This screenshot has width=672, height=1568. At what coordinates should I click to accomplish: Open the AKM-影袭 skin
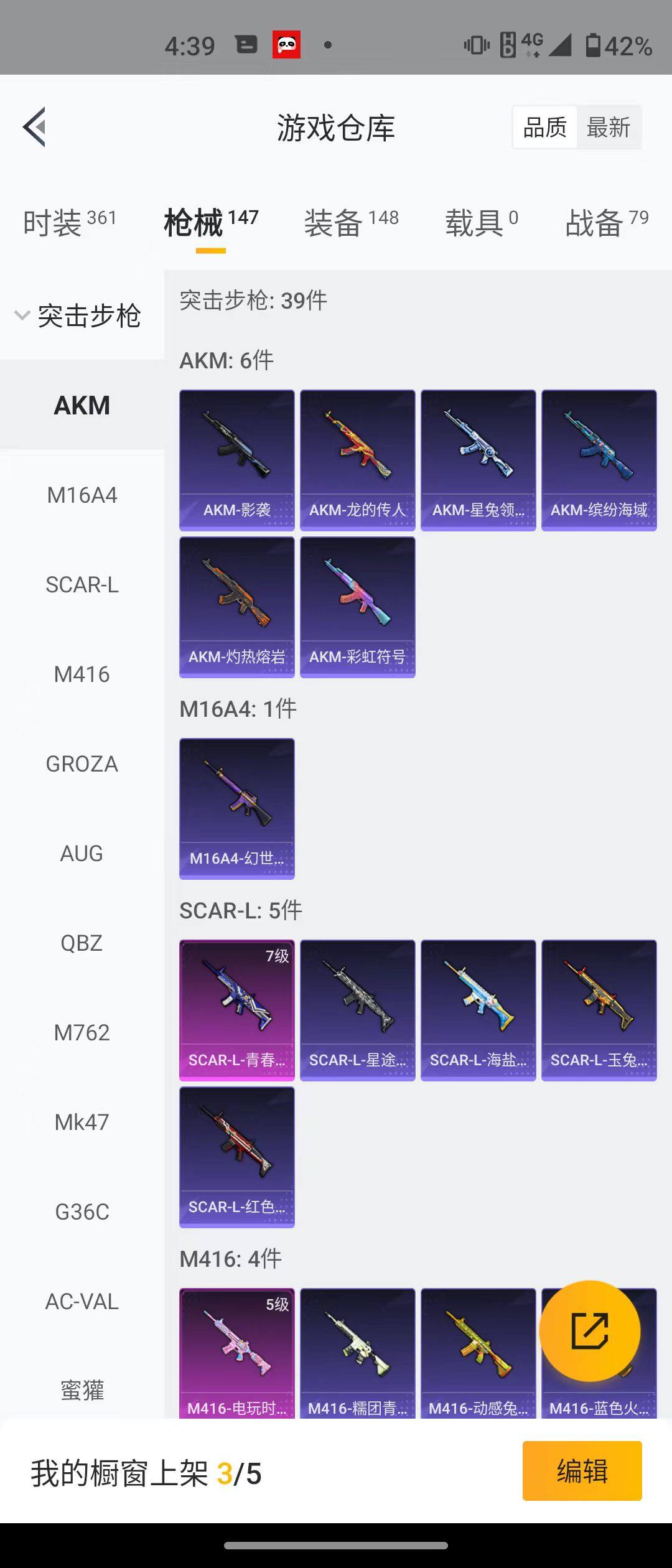click(237, 460)
